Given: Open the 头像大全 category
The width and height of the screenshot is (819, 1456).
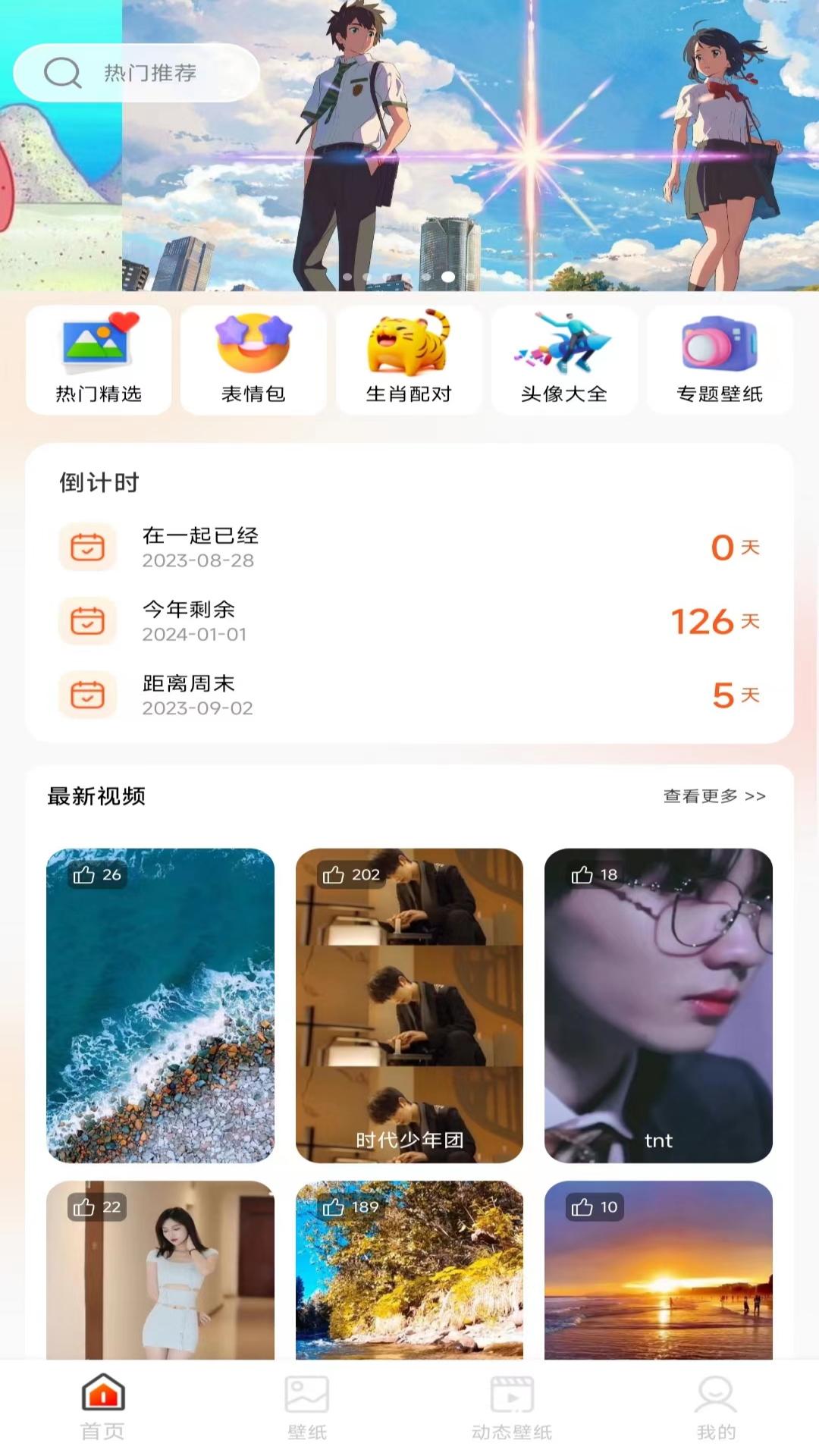Looking at the screenshot, I should (x=564, y=360).
